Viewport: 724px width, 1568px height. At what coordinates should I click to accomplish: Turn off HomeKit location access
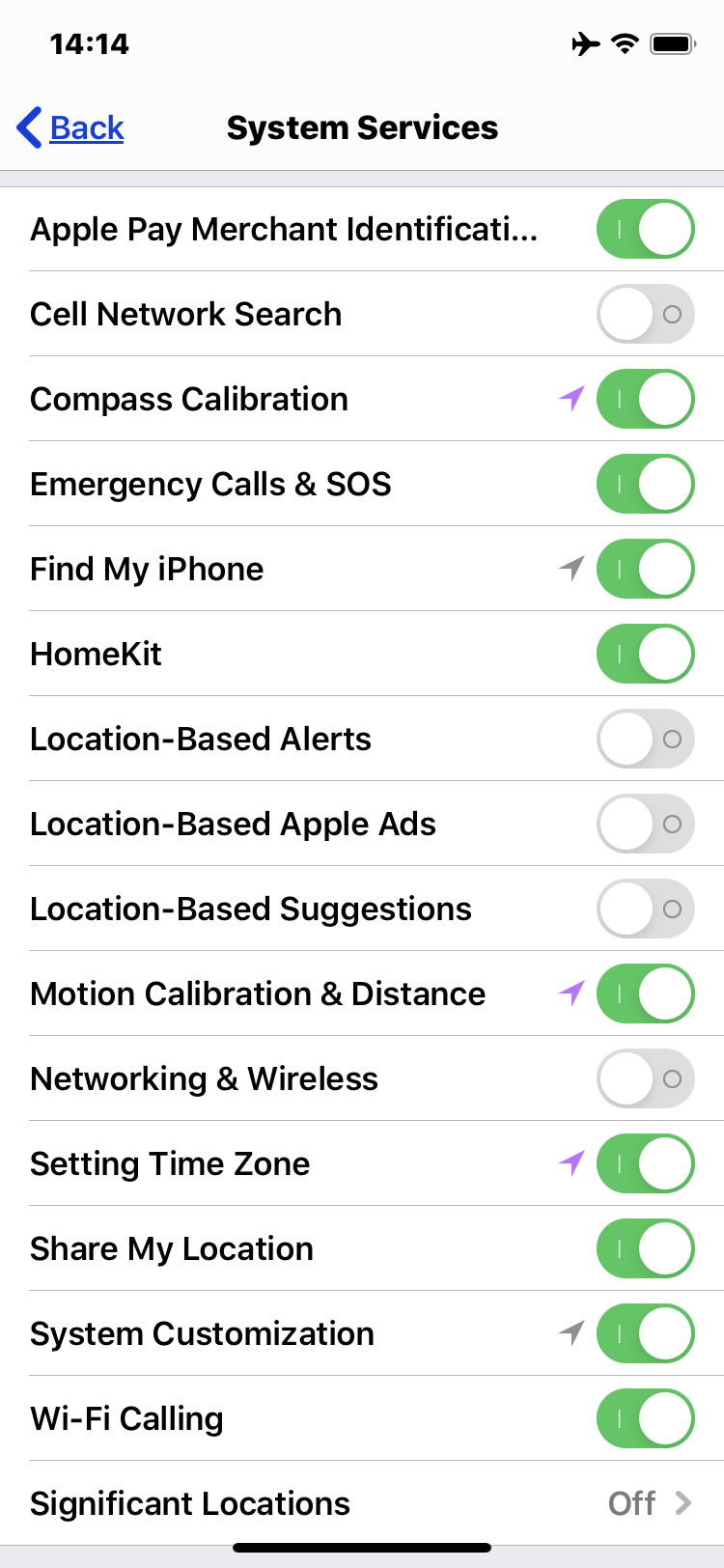coord(645,654)
